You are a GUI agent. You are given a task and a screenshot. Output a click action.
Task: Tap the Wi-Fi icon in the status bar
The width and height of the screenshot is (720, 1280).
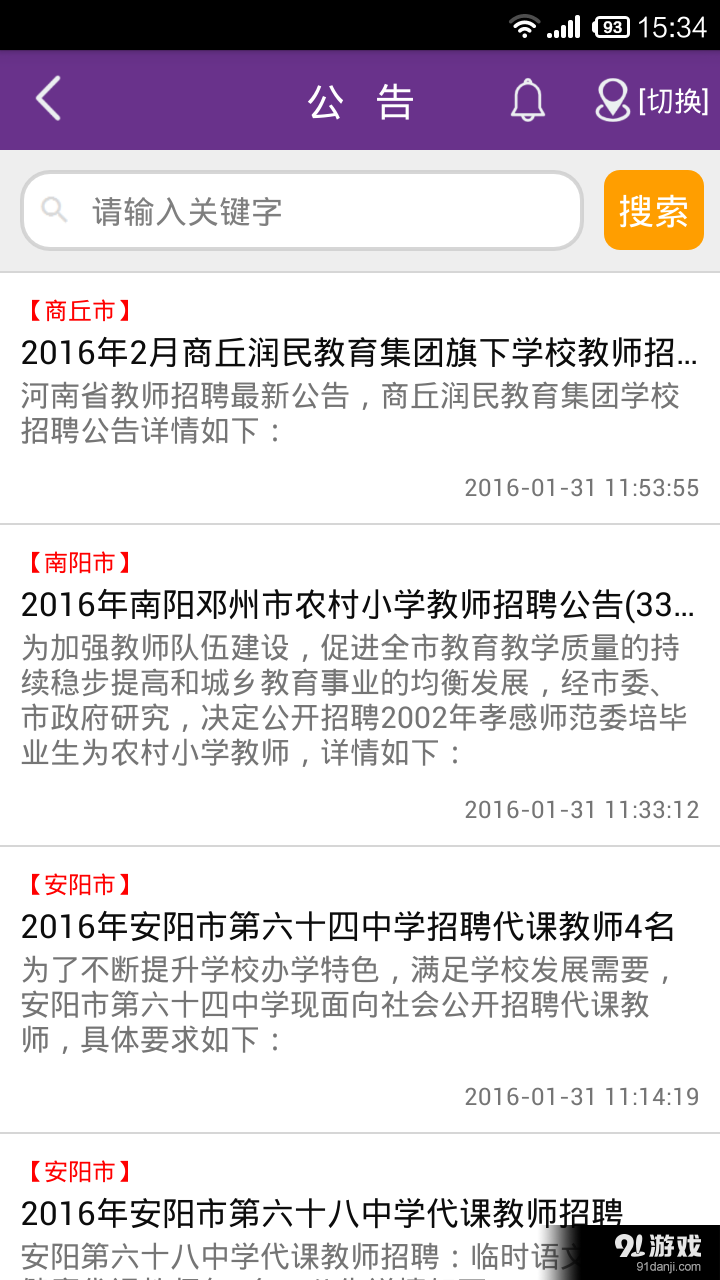524,25
